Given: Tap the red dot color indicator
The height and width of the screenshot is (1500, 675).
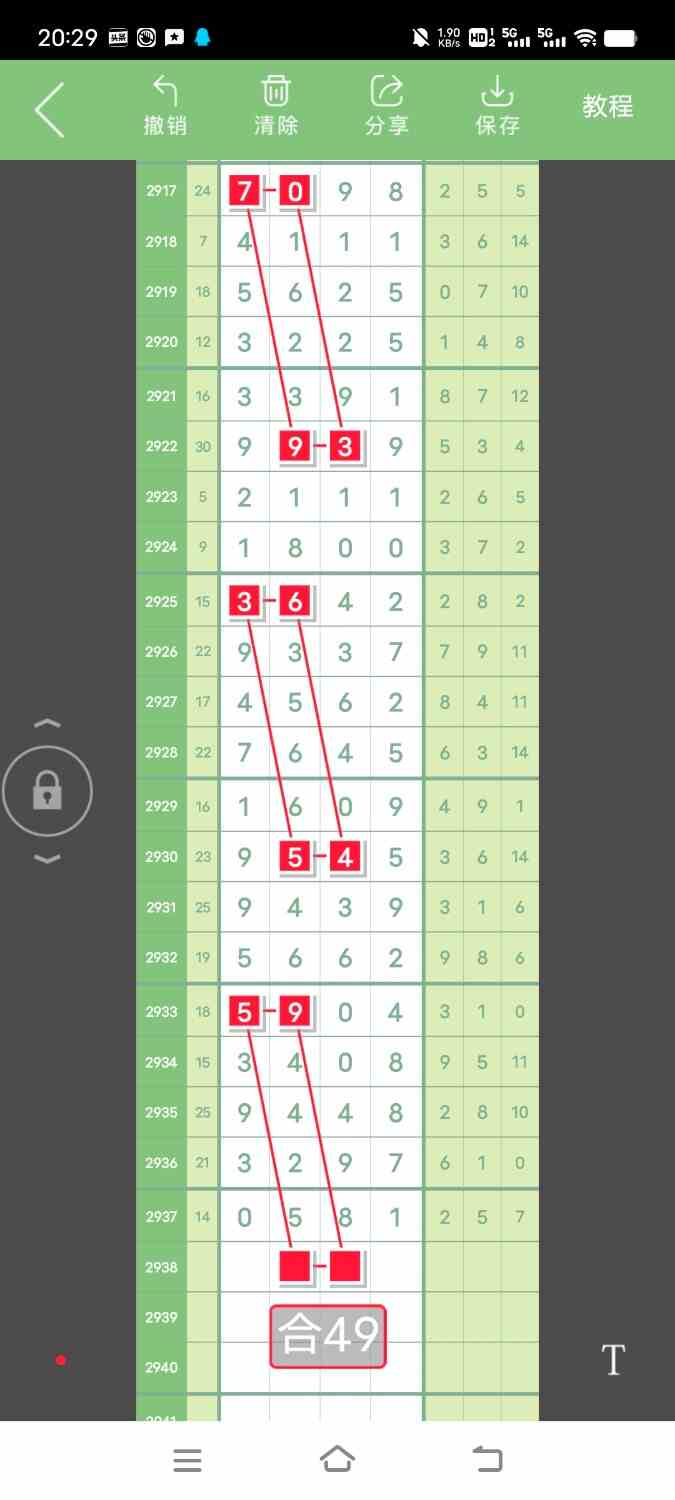Looking at the screenshot, I should click(61, 1360).
